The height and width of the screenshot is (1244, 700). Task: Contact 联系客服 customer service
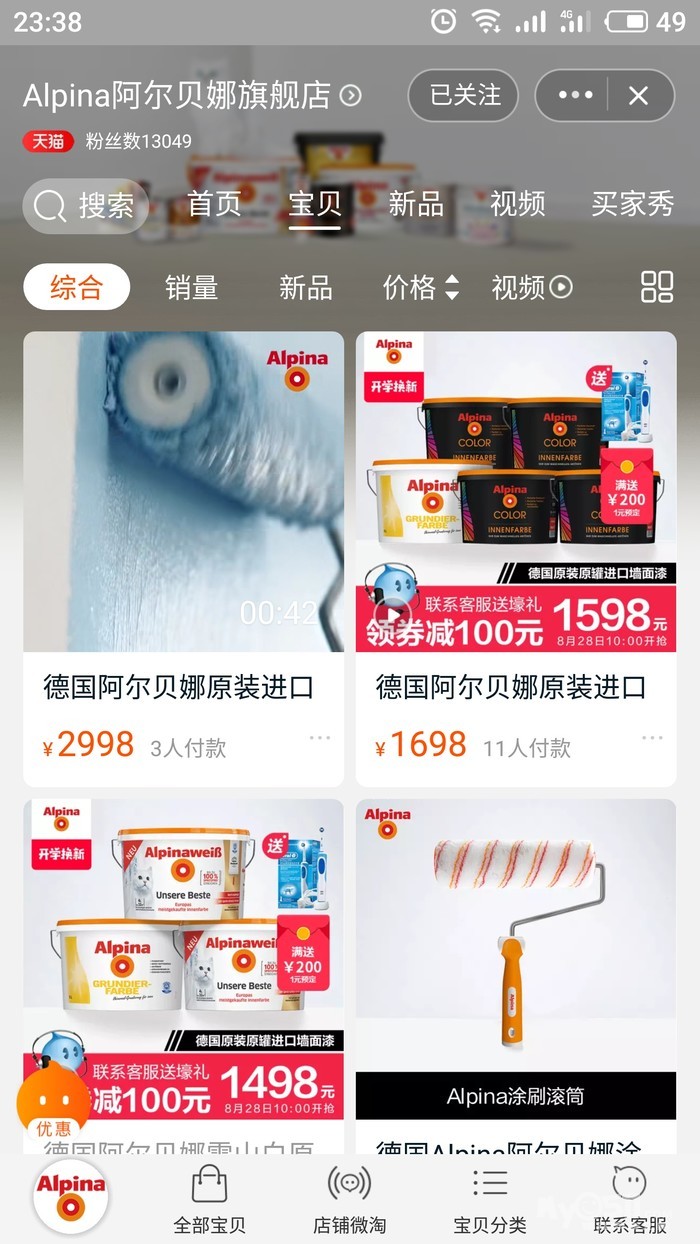click(630, 1200)
